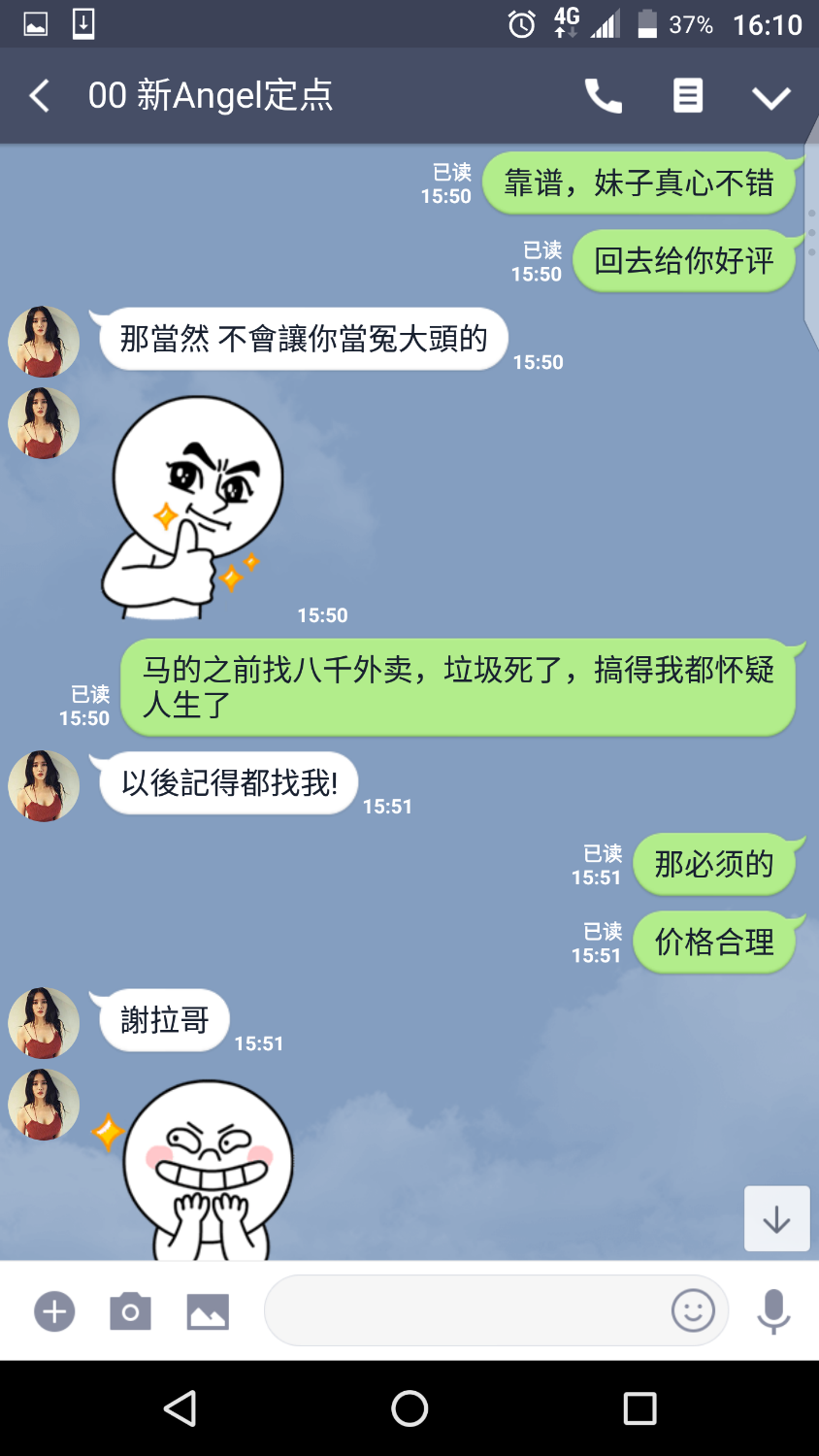Open the emoji sticker picker

click(x=693, y=1311)
